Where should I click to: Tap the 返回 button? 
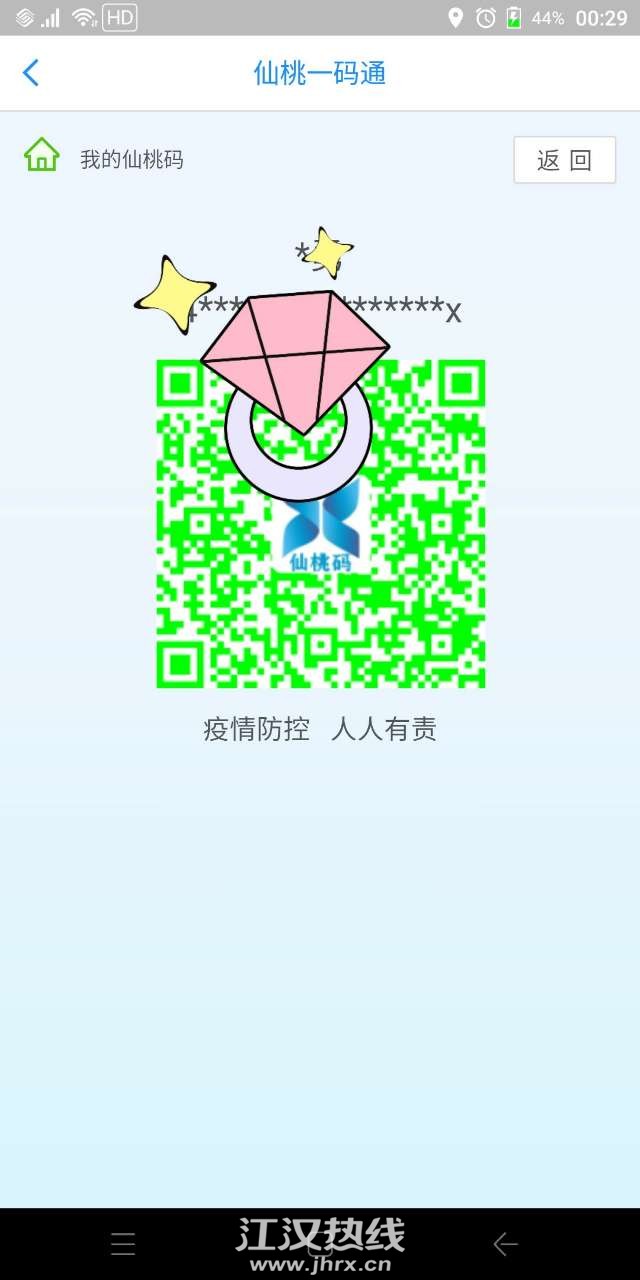(x=564, y=160)
